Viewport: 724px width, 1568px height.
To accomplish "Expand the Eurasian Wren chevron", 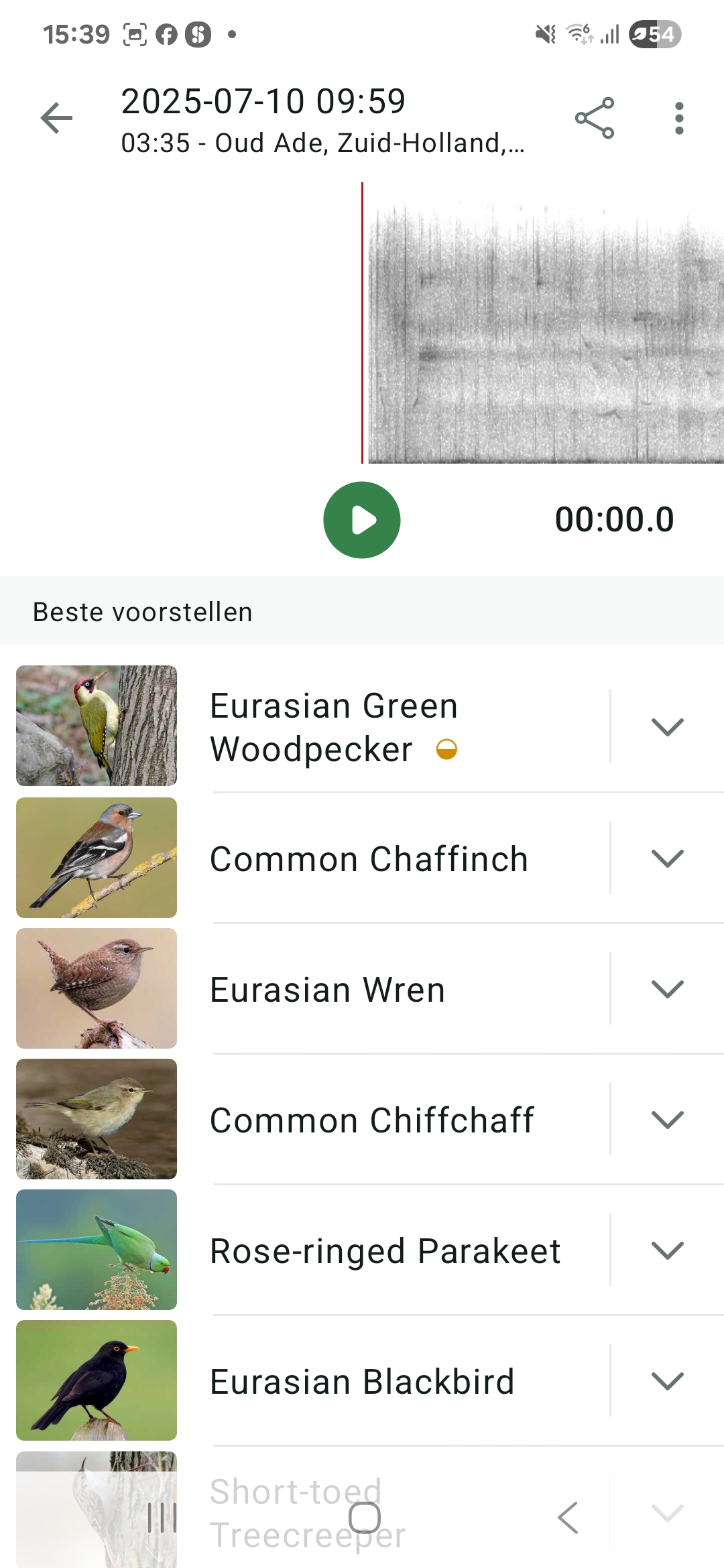I will pyautogui.click(x=667, y=989).
